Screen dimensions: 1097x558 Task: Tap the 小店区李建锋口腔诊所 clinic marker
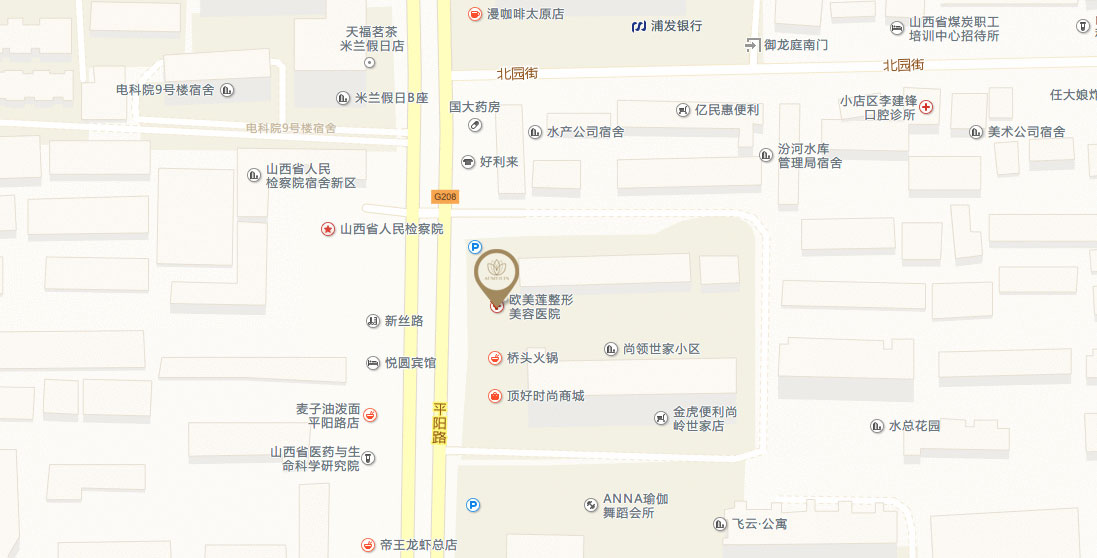tap(927, 107)
